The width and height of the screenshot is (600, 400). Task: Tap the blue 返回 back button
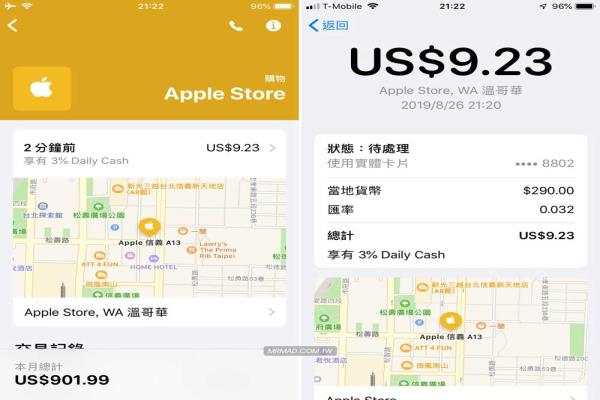click(329, 25)
